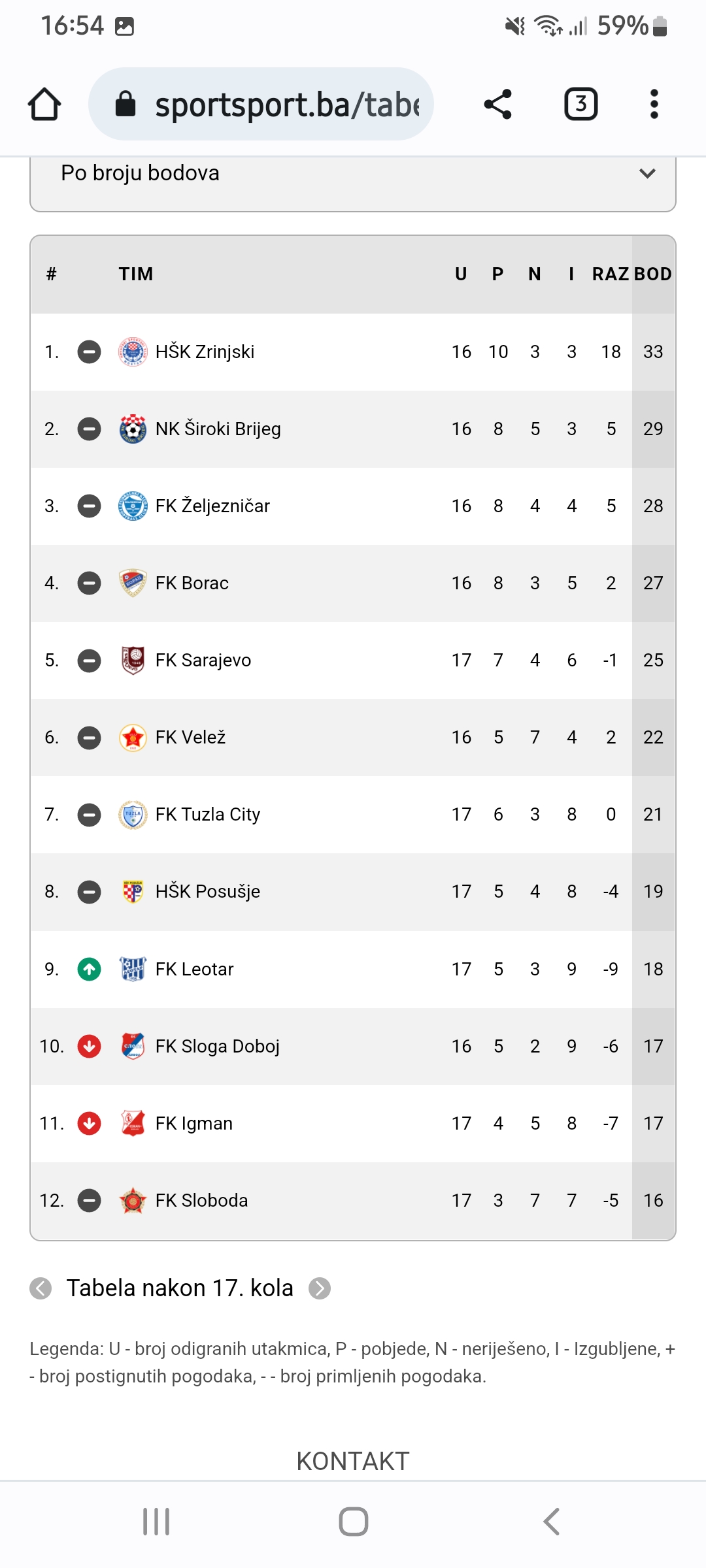Open the browser overflow menu
This screenshot has width=706, height=1568.
click(x=654, y=105)
